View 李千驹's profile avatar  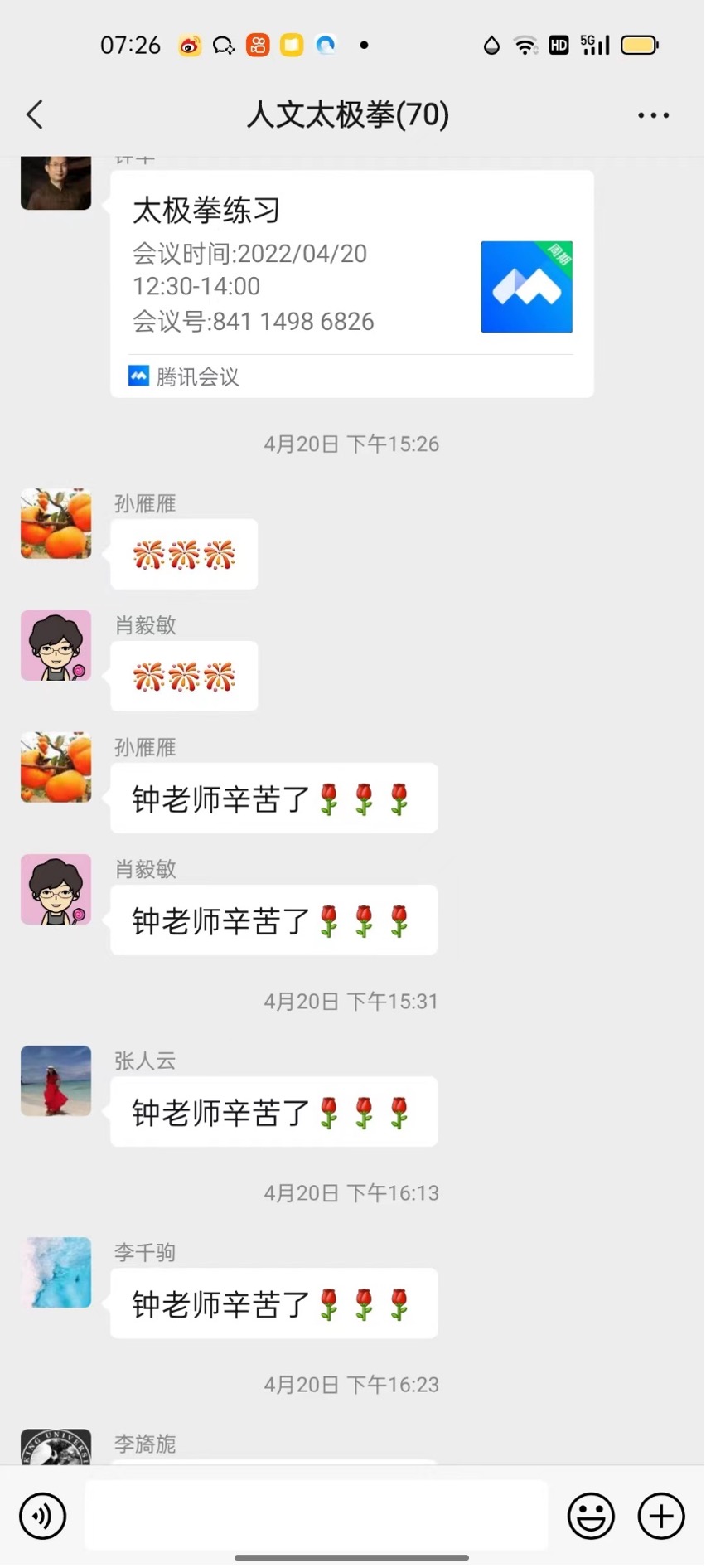pyautogui.click(x=56, y=1272)
